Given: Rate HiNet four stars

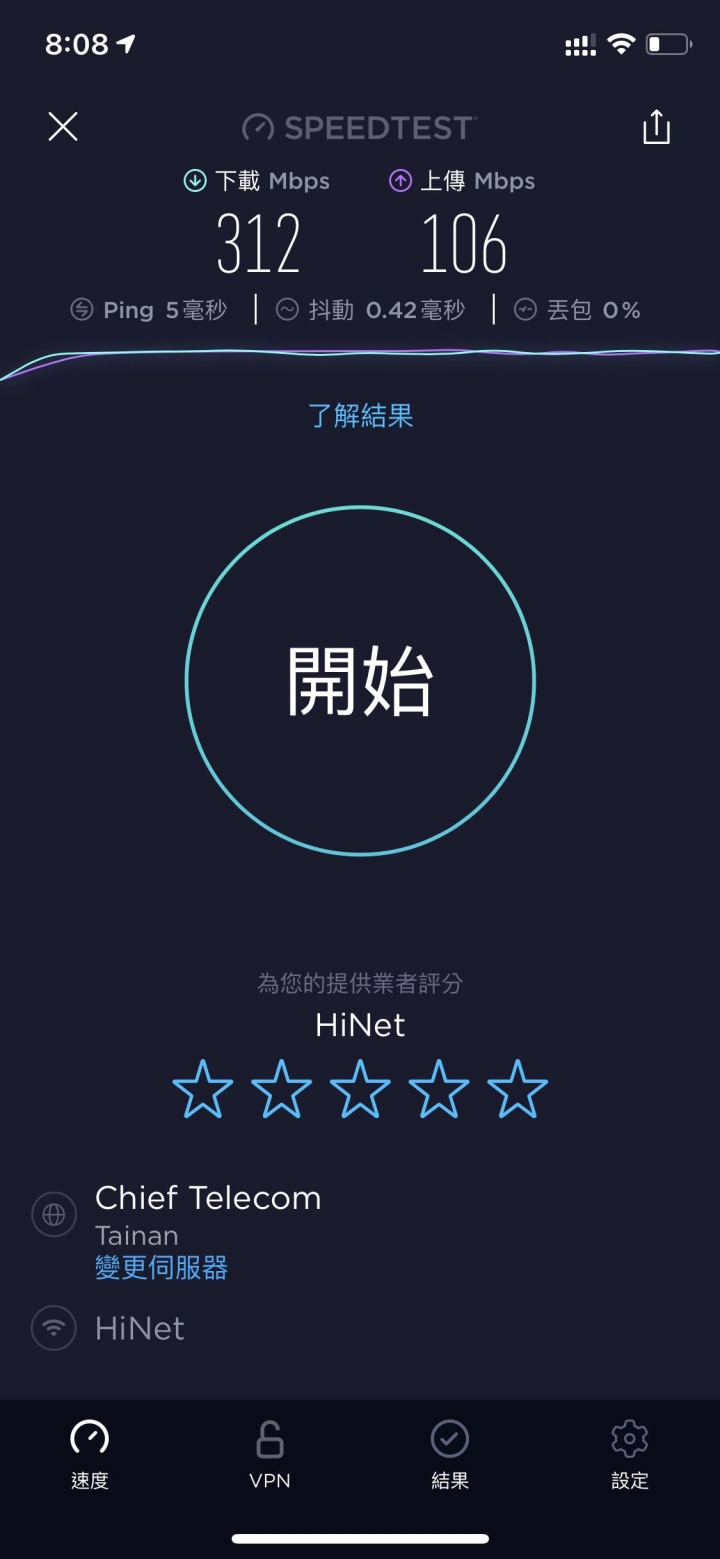Looking at the screenshot, I should (439, 1090).
